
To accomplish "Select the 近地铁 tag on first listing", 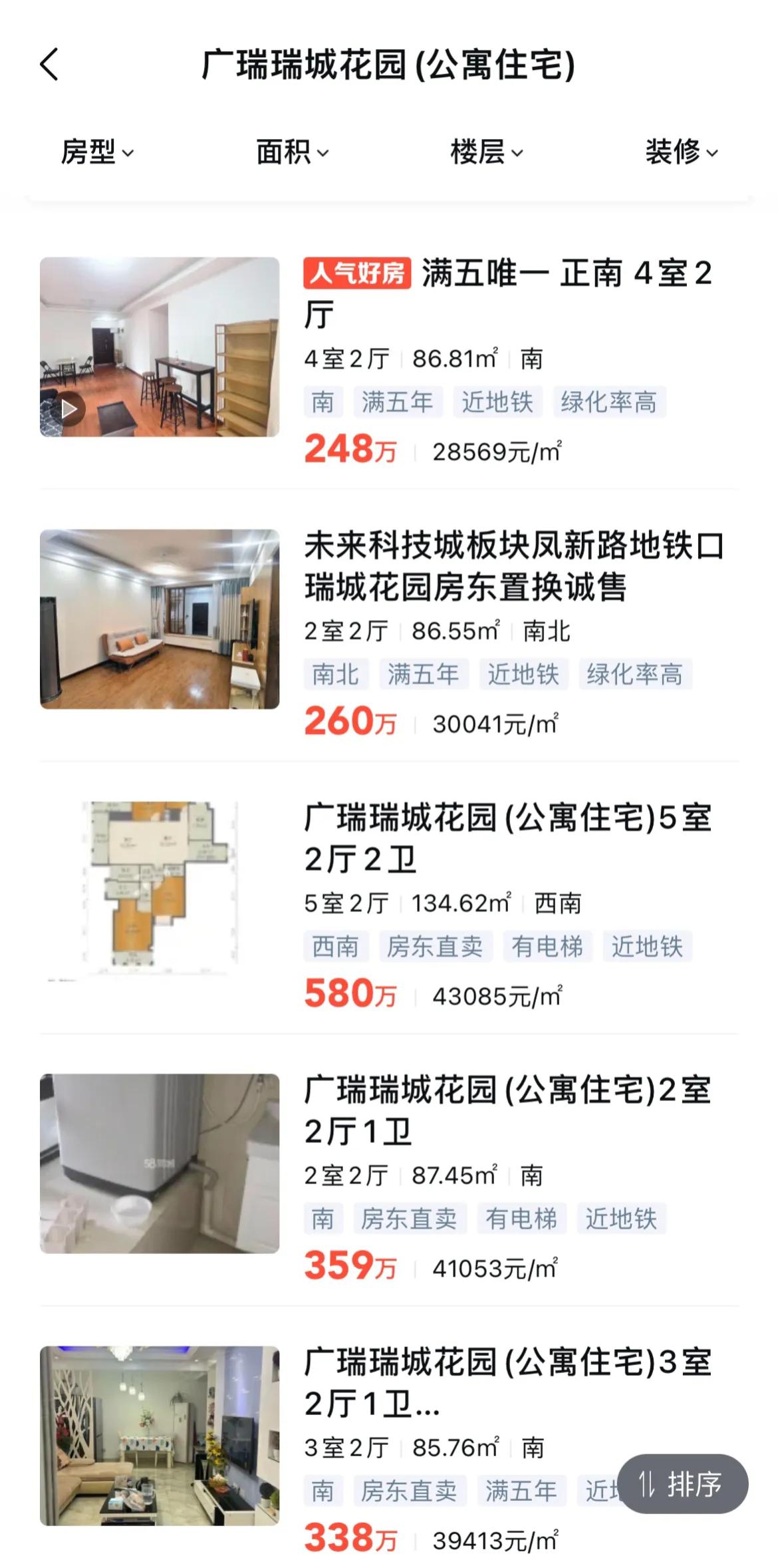I will [497, 402].
